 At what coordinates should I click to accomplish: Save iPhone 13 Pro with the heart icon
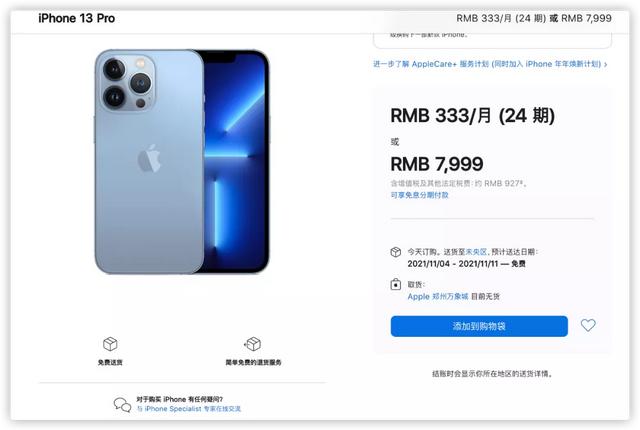coord(588,326)
